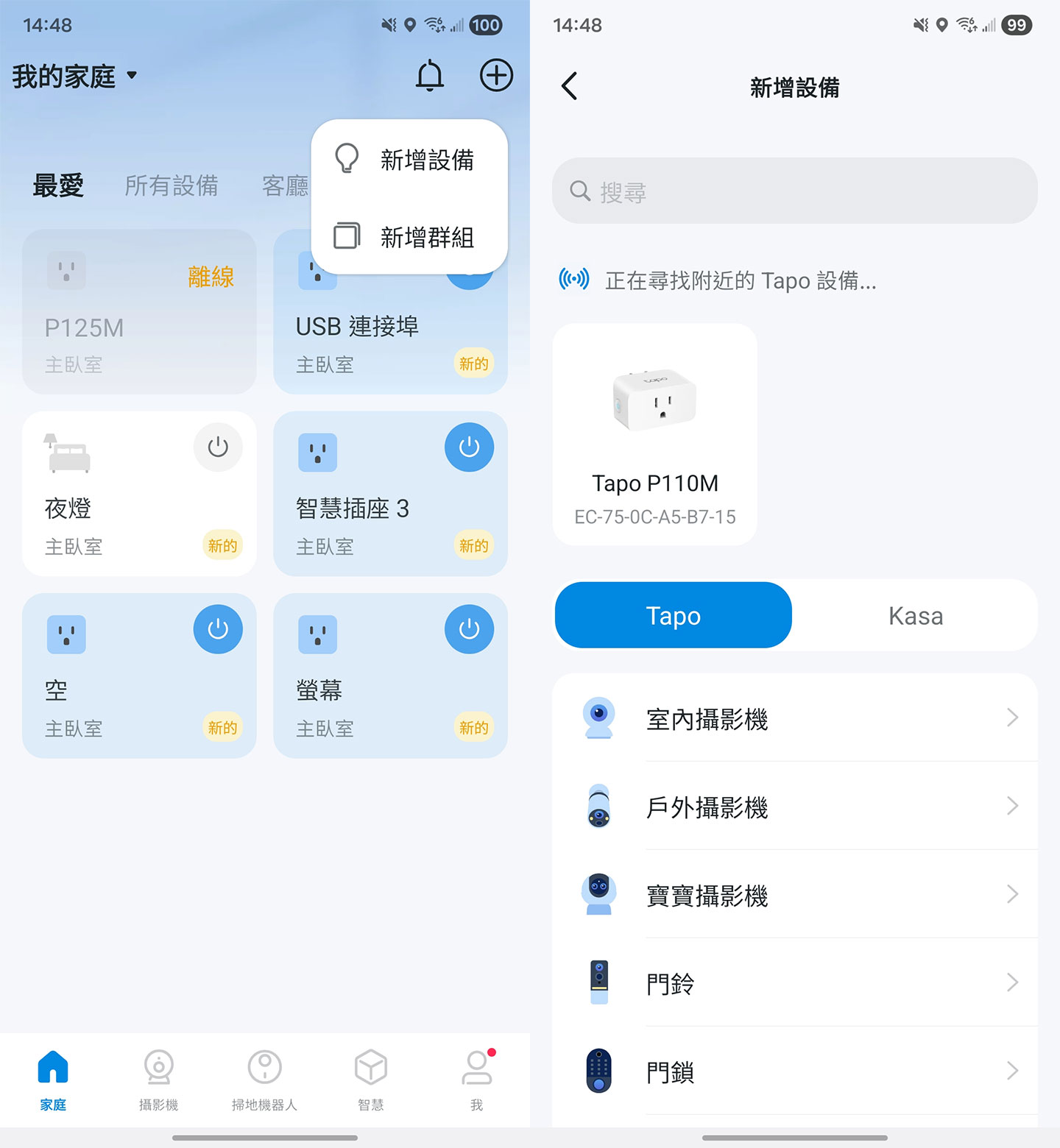Click the back arrow on 新增設備 page

pyautogui.click(x=569, y=86)
